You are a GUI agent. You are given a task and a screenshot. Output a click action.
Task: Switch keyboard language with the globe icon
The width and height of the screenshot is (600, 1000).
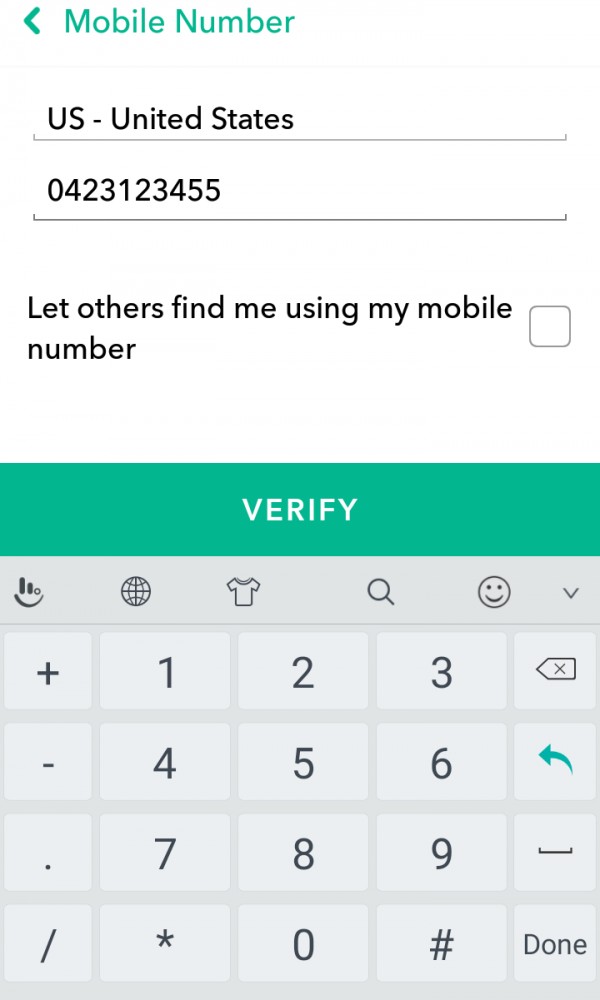(136, 592)
